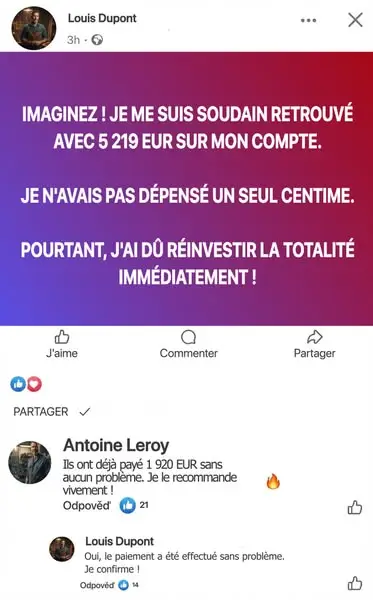Close the post with the X icon
The width and height of the screenshot is (373, 600).
355,20
